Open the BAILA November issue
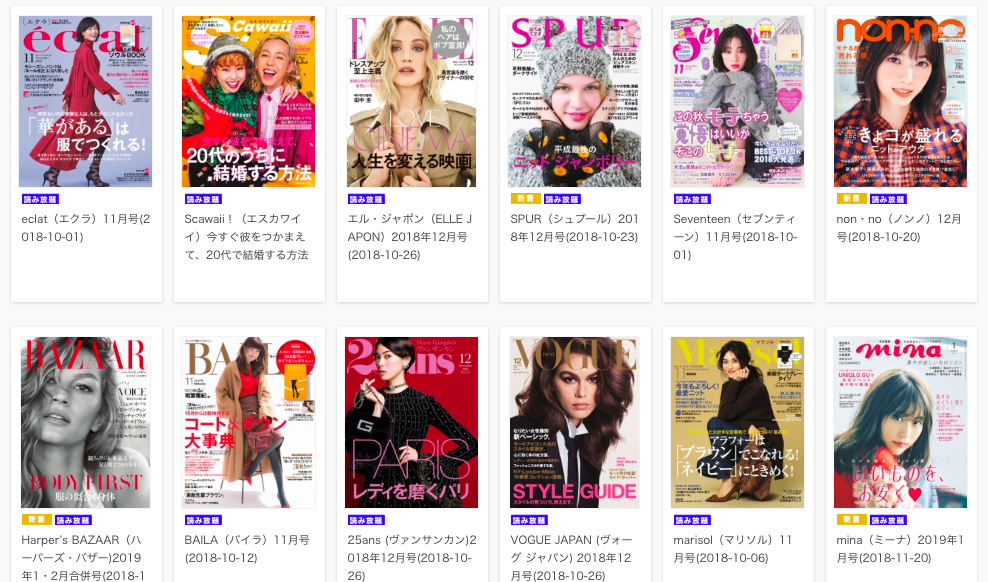 pos(248,422)
